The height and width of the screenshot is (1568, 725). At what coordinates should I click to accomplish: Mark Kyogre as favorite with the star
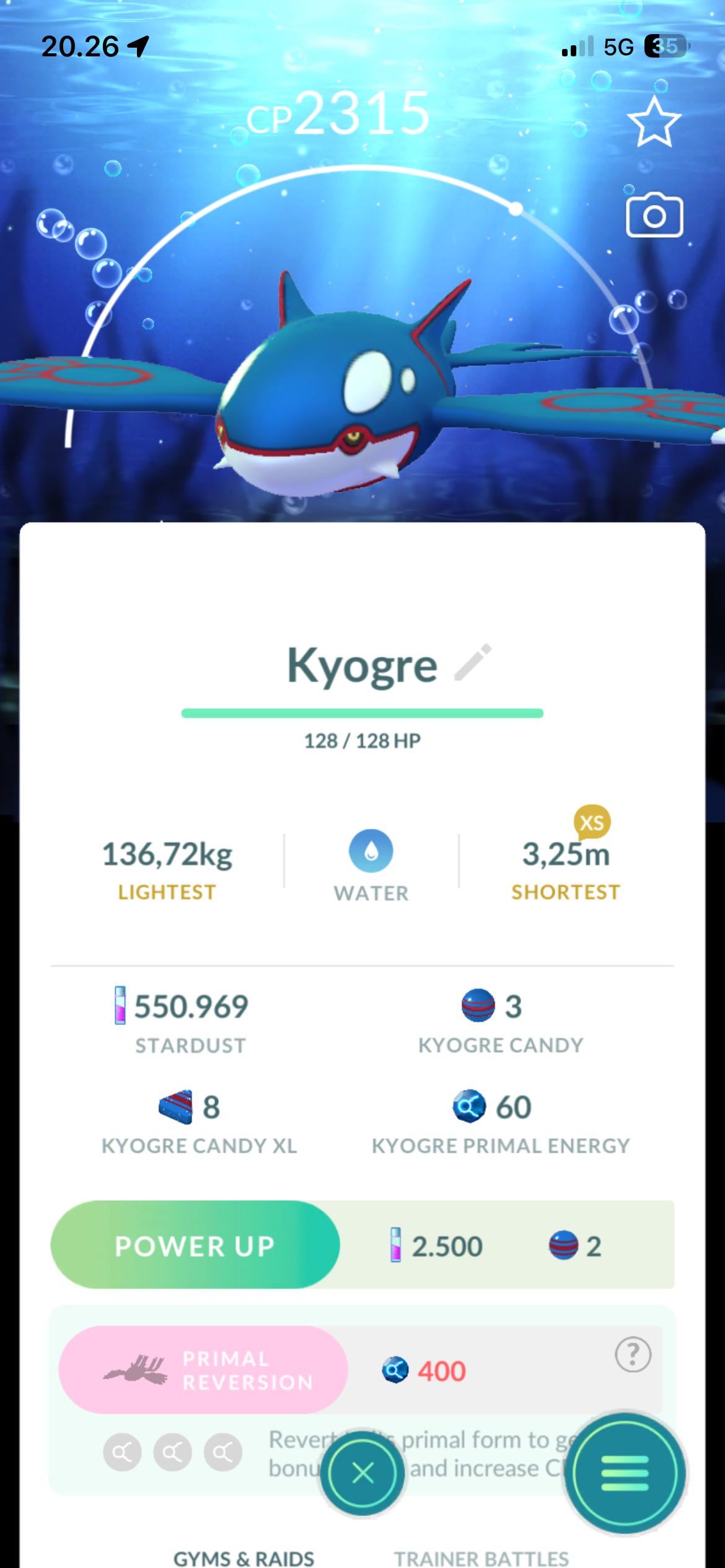click(x=654, y=121)
